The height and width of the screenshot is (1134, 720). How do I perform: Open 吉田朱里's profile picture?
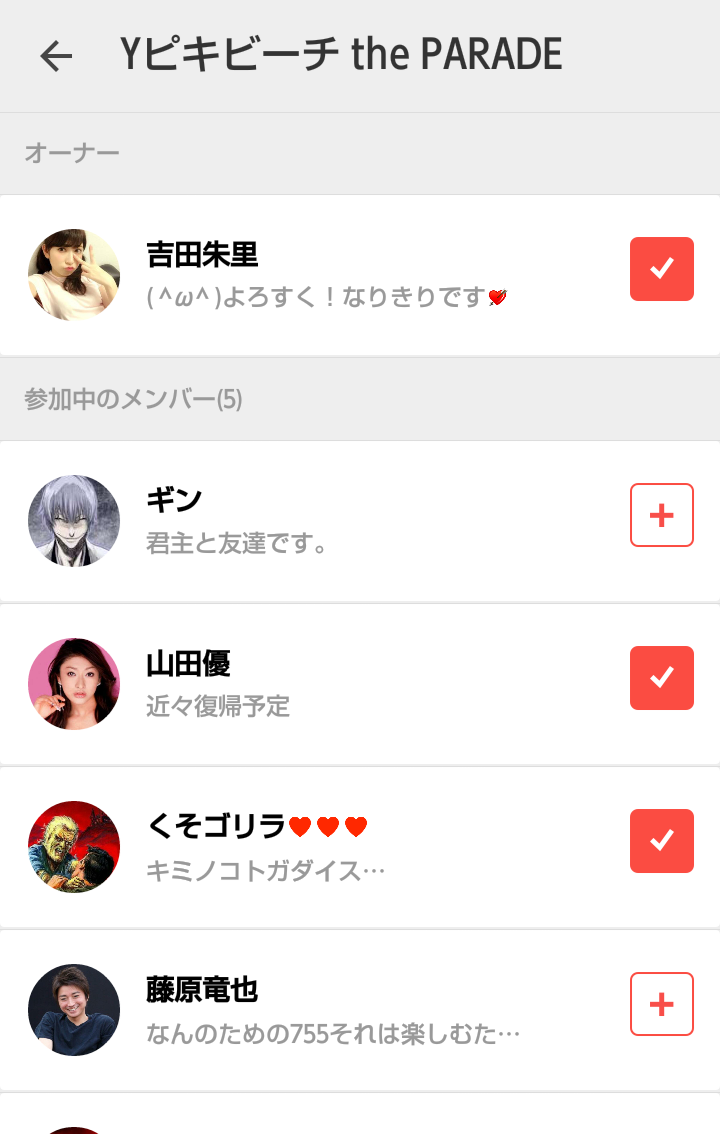click(73, 273)
